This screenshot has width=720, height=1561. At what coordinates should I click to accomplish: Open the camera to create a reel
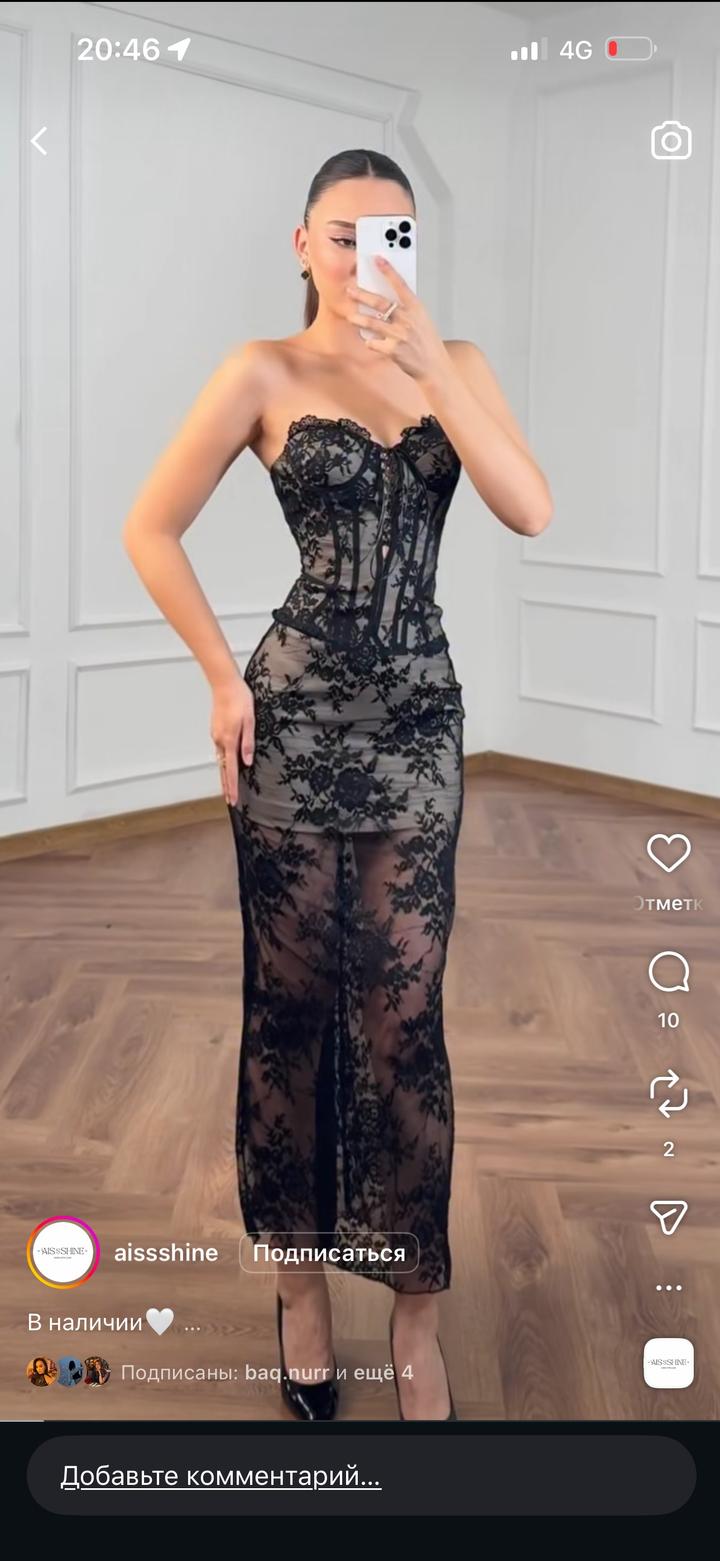coord(671,141)
